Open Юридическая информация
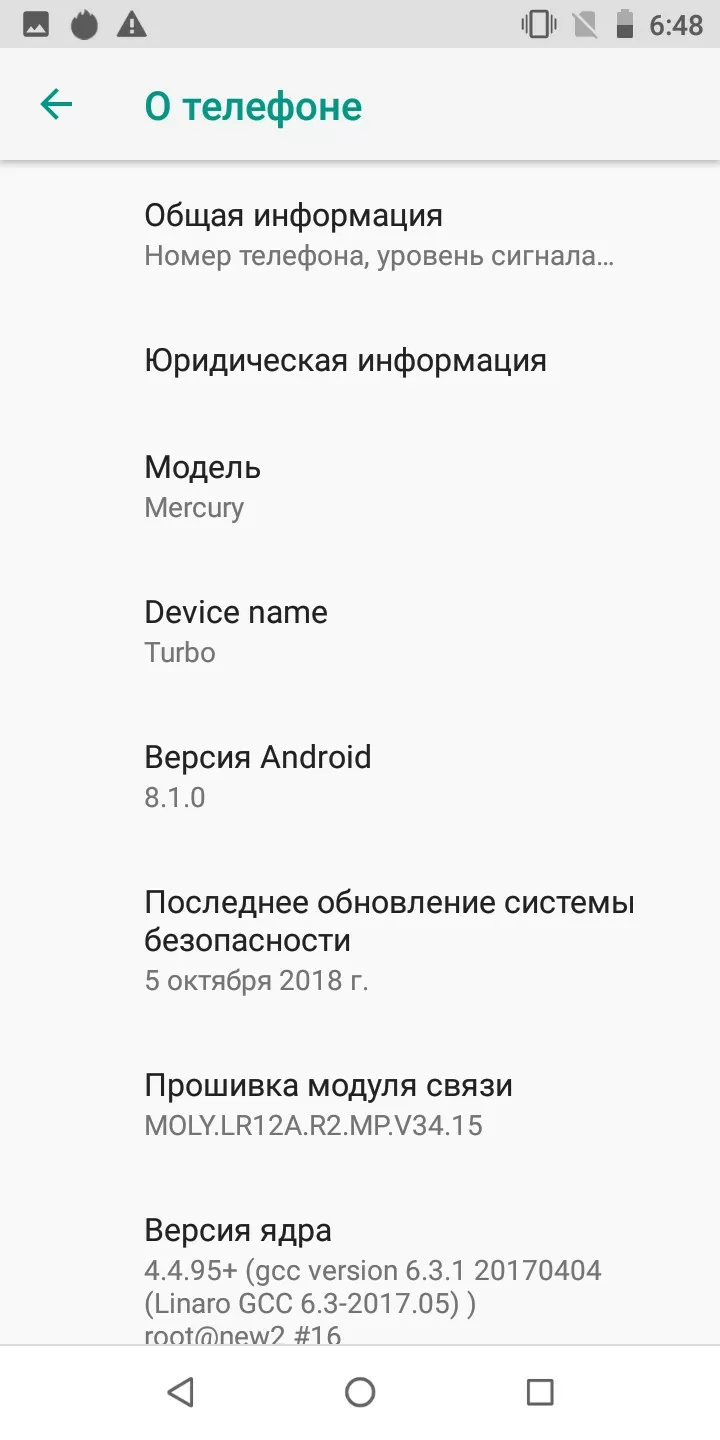 point(360,360)
